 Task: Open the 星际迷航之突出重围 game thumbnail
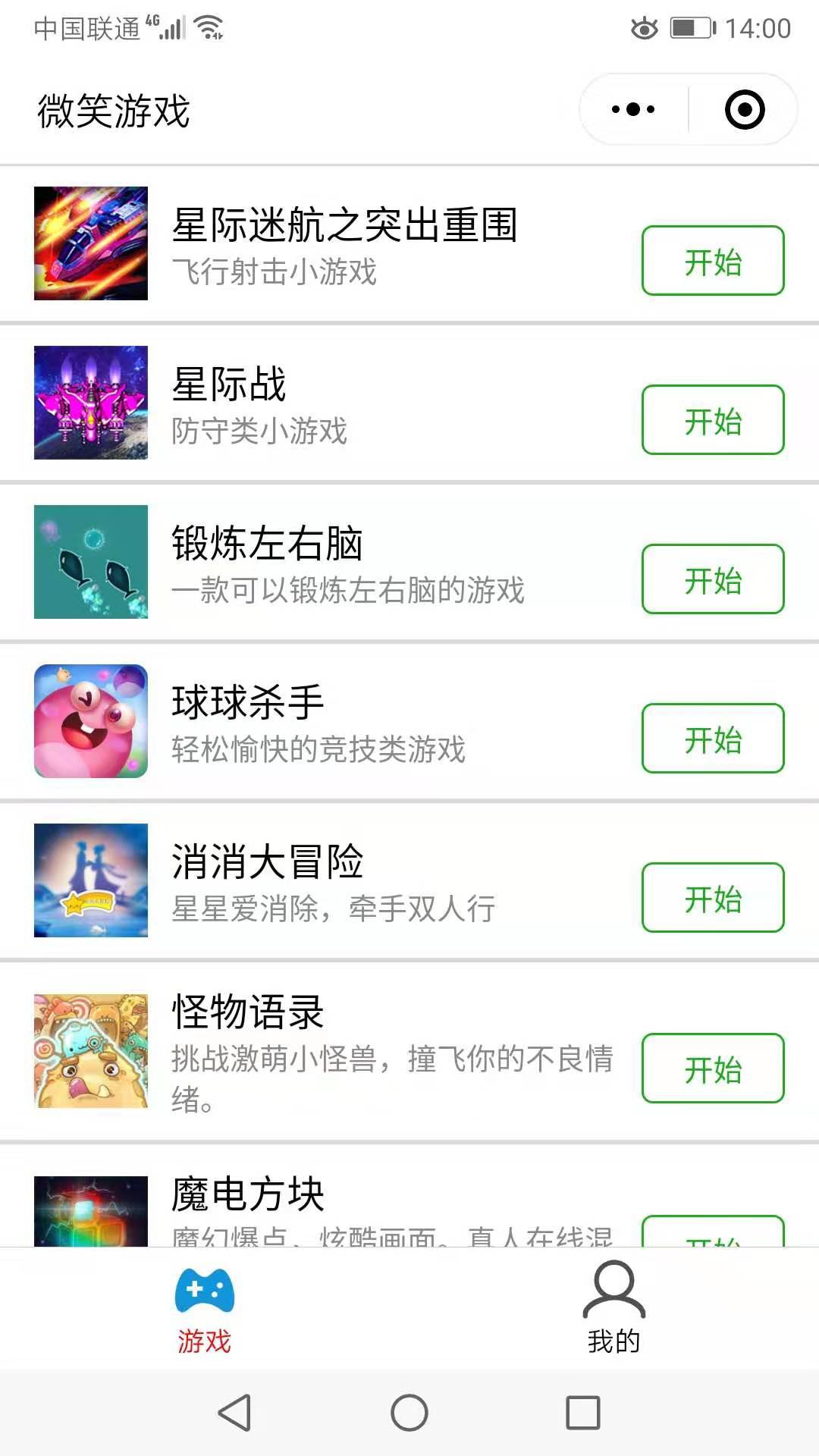tap(91, 243)
